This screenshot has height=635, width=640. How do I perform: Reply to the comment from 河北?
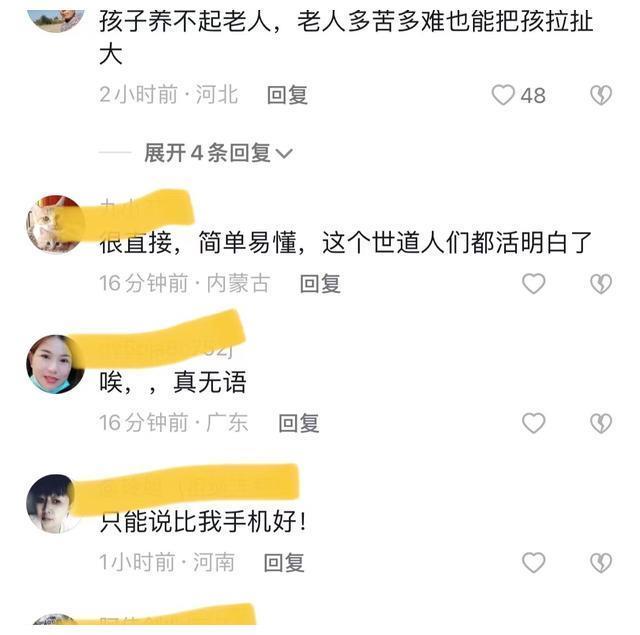[x=287, y=95]
